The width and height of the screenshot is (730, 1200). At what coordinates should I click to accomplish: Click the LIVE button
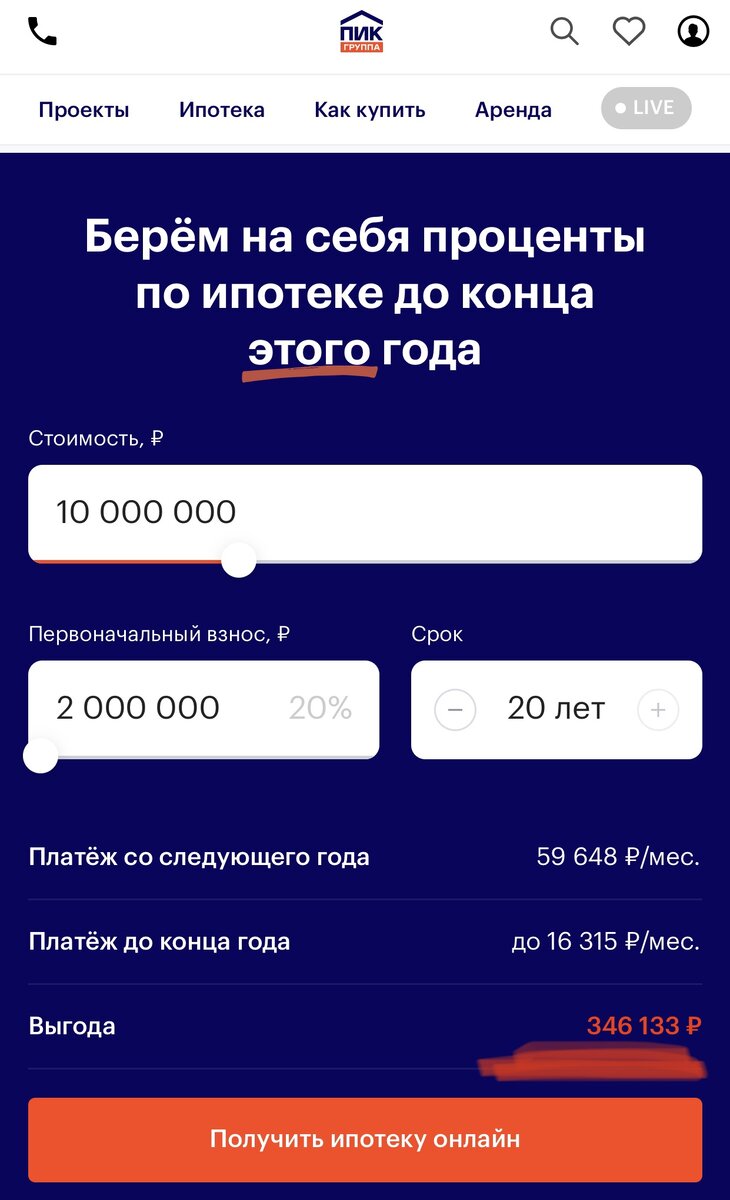[x=646, y=107]
